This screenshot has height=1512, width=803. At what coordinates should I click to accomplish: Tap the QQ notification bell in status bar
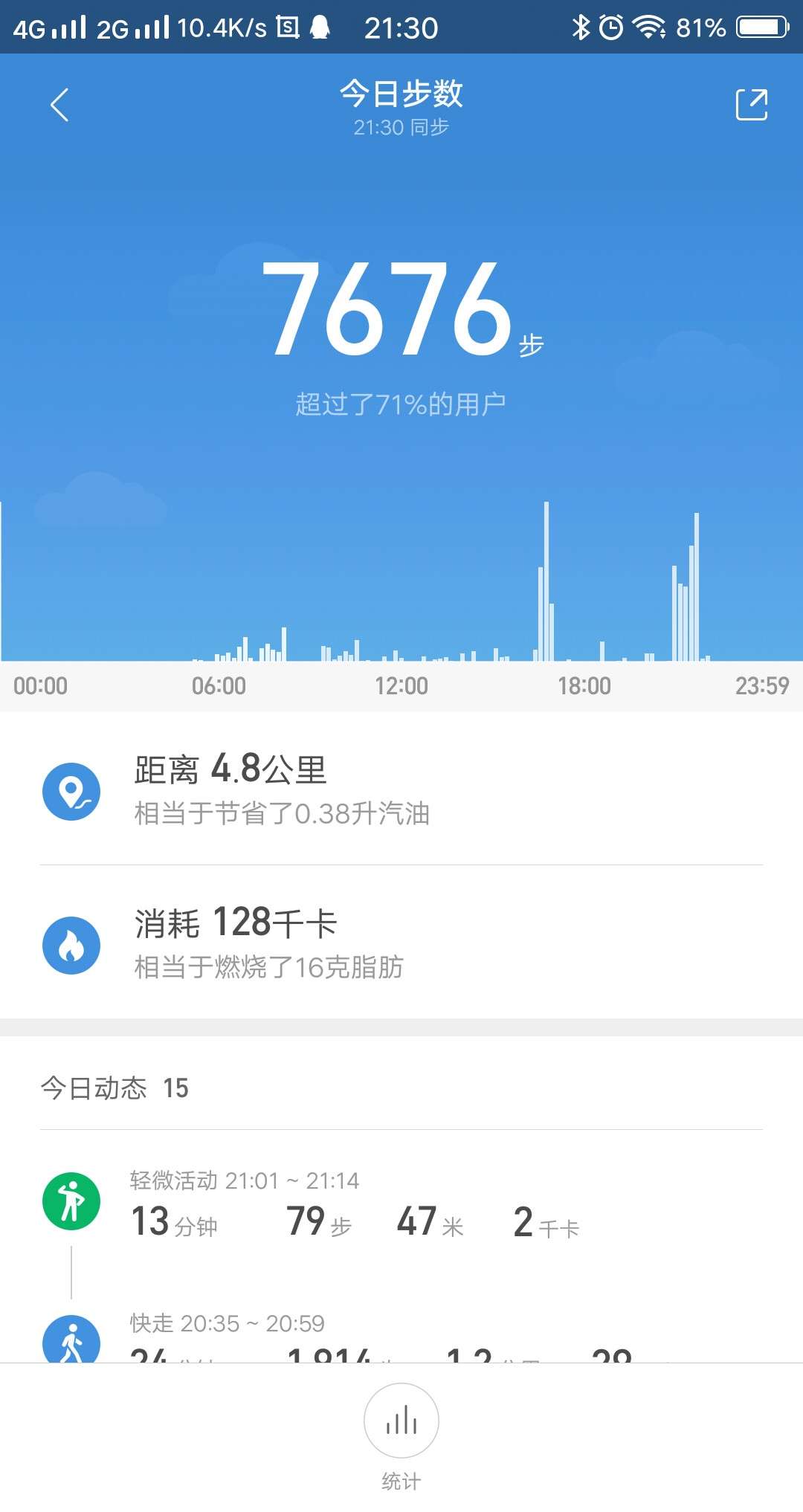pos(320,27)
